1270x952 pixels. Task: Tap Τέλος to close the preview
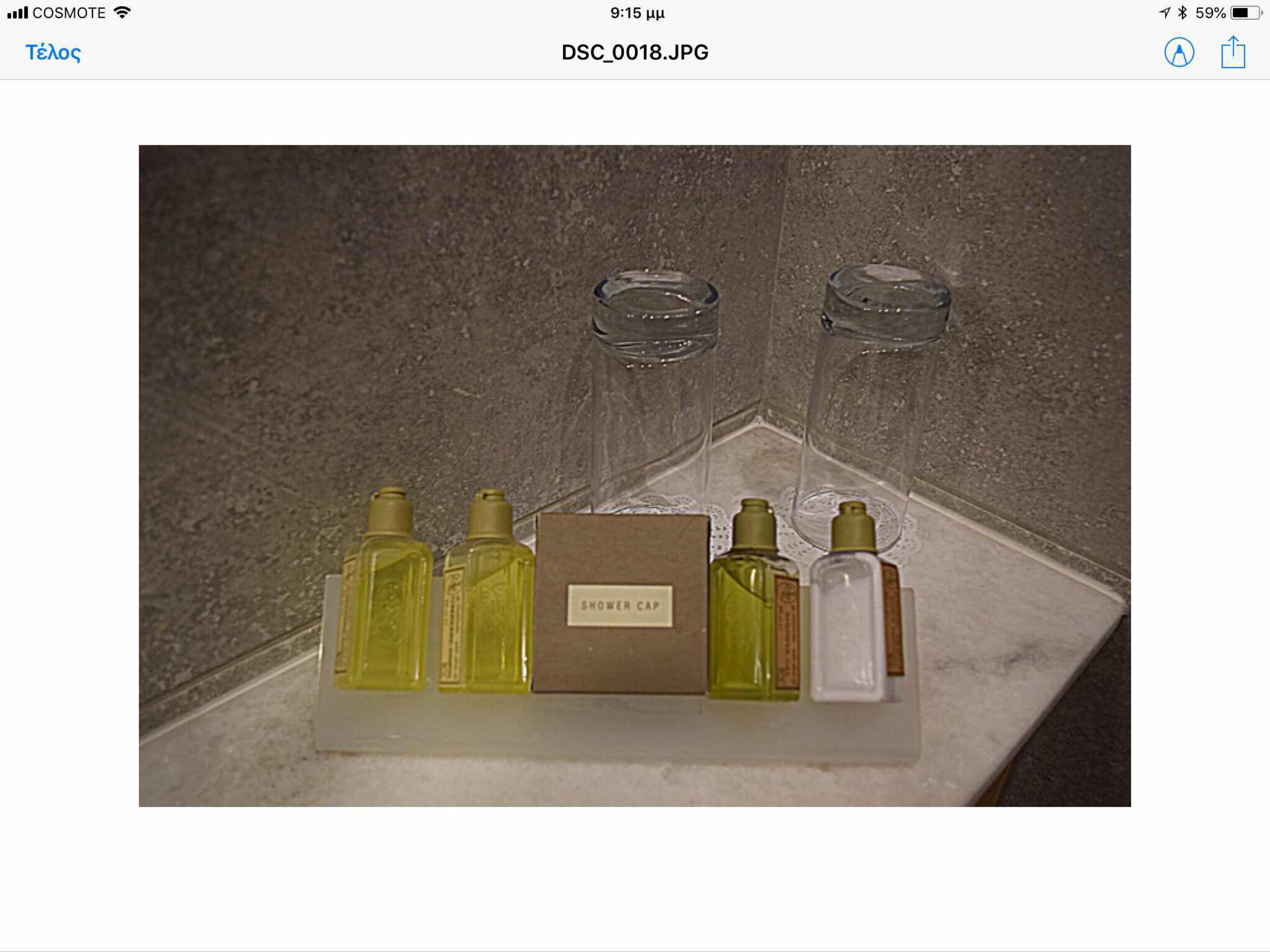coord(53,52)
